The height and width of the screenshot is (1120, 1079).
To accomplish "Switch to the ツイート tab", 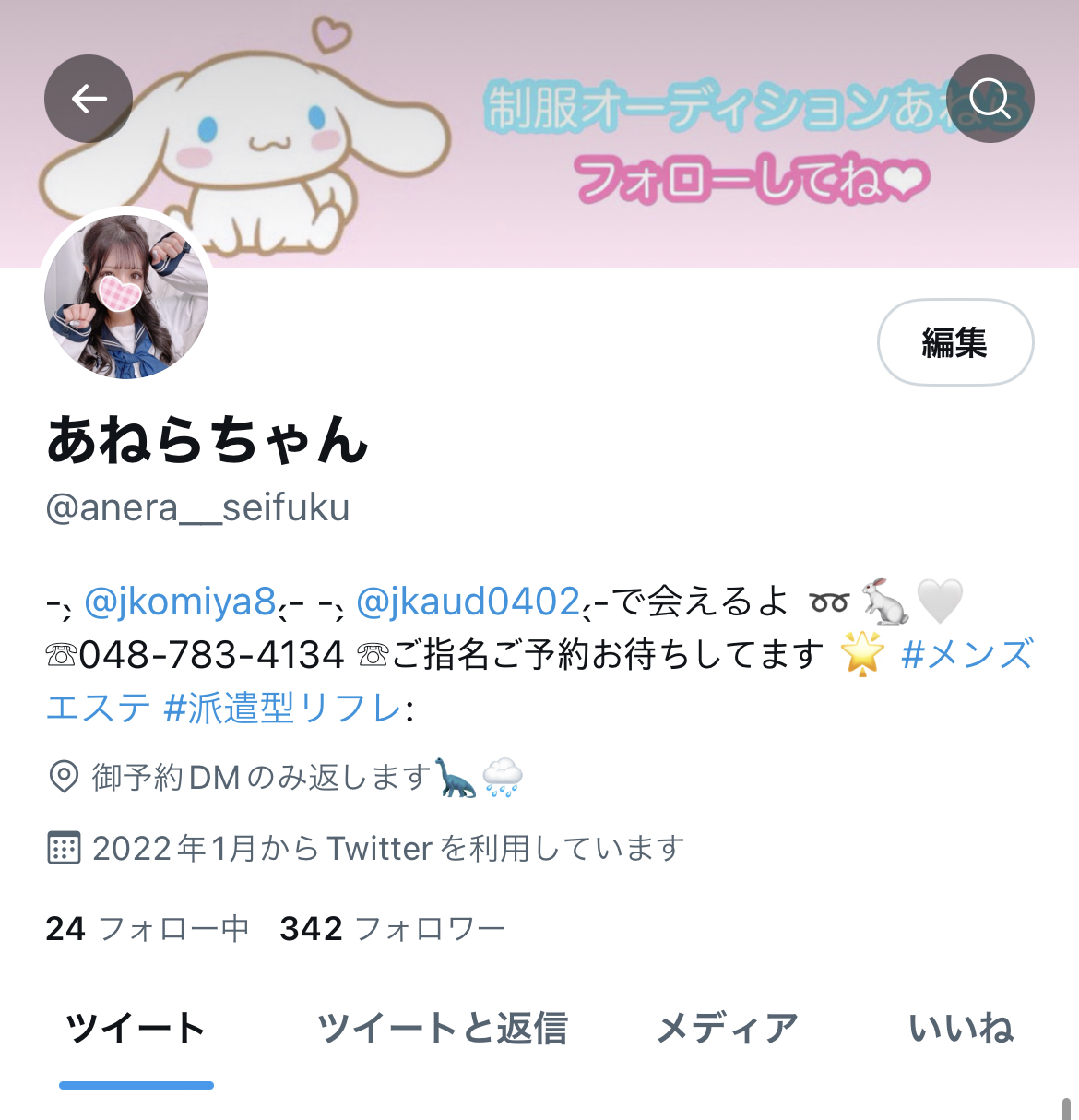I will [136, 1028].
